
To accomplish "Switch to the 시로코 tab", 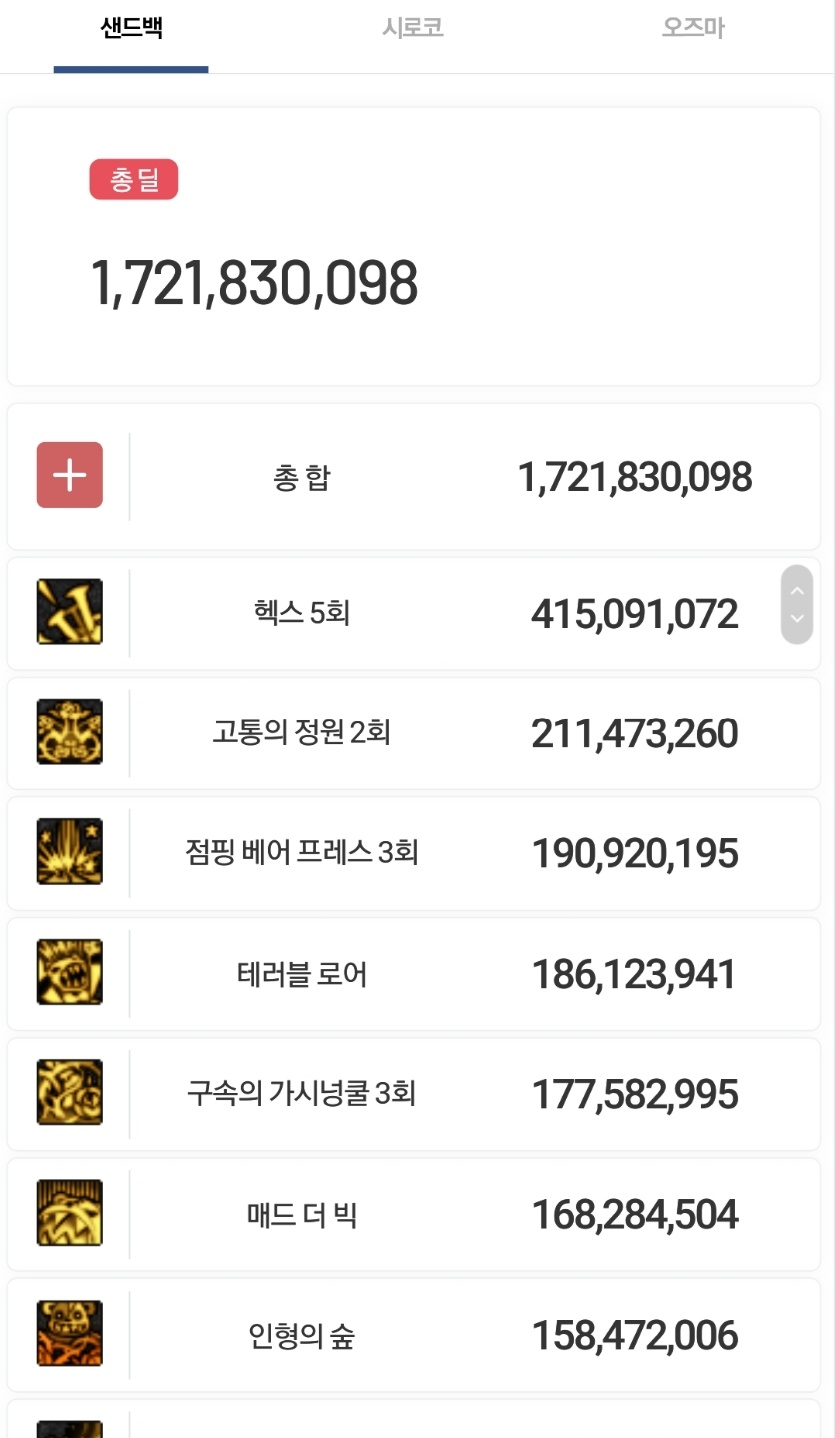I will pos(412,28).
